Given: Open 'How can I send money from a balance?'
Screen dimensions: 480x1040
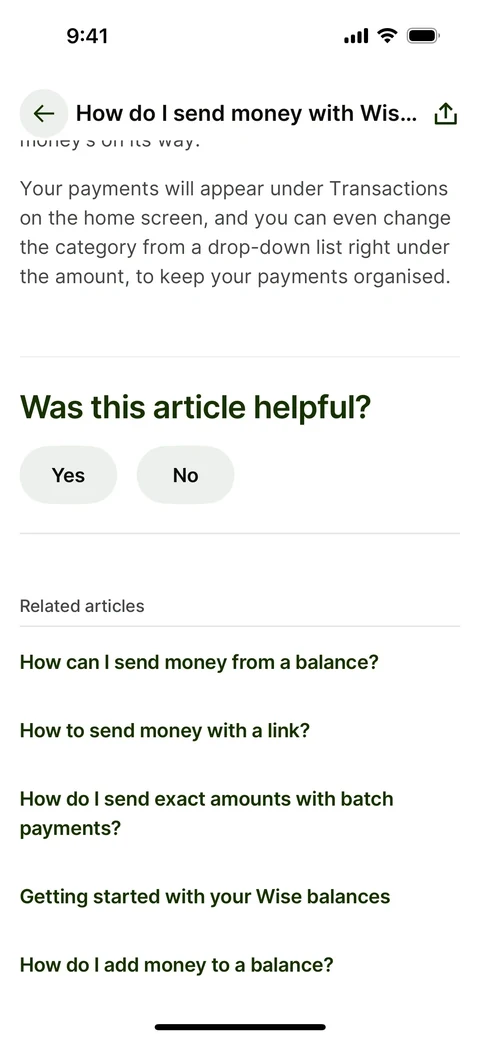Looking at the screenshot, I should [199, 662].
